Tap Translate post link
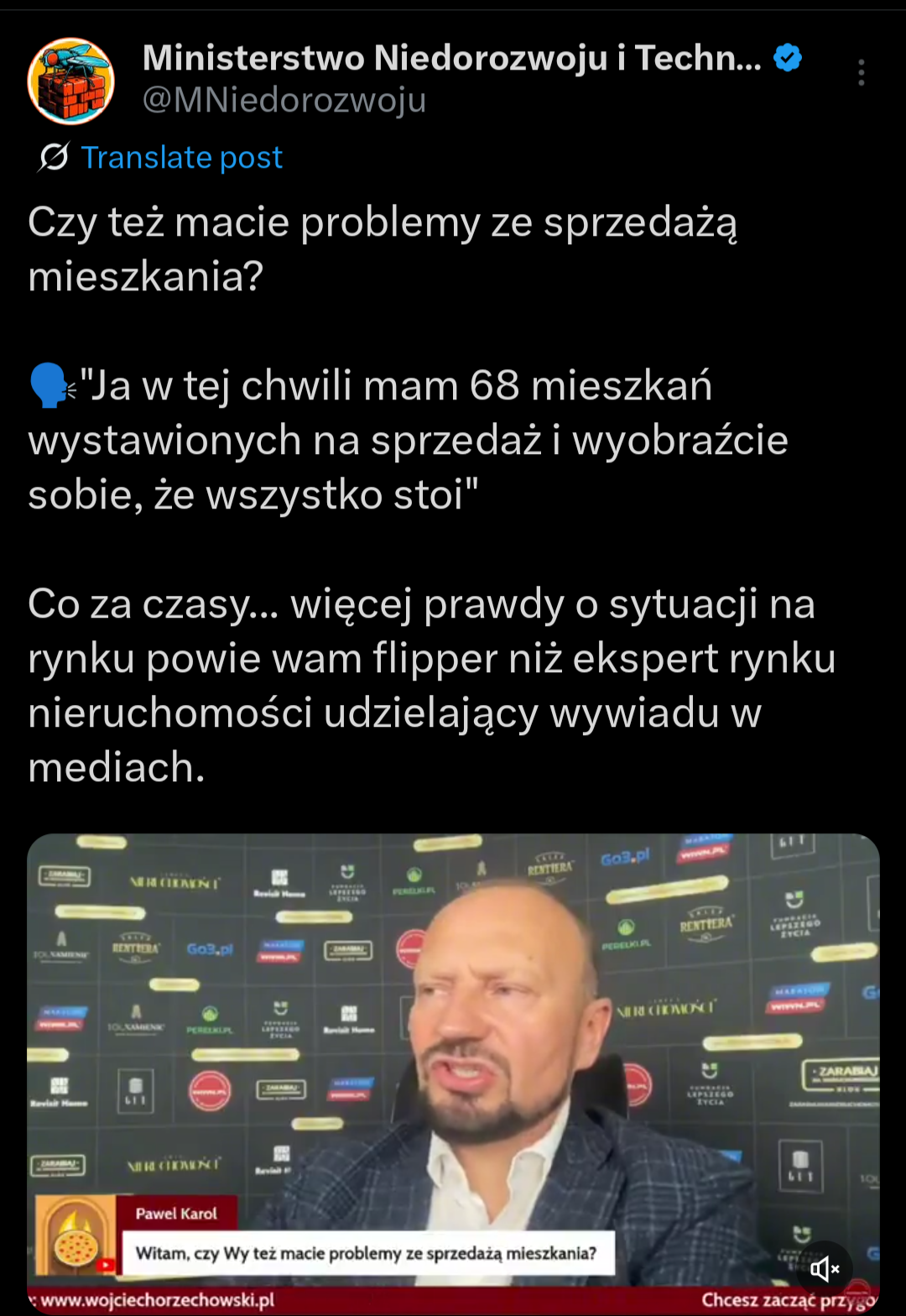Viewport: 906px width, 1316px height. coord(181,158)
